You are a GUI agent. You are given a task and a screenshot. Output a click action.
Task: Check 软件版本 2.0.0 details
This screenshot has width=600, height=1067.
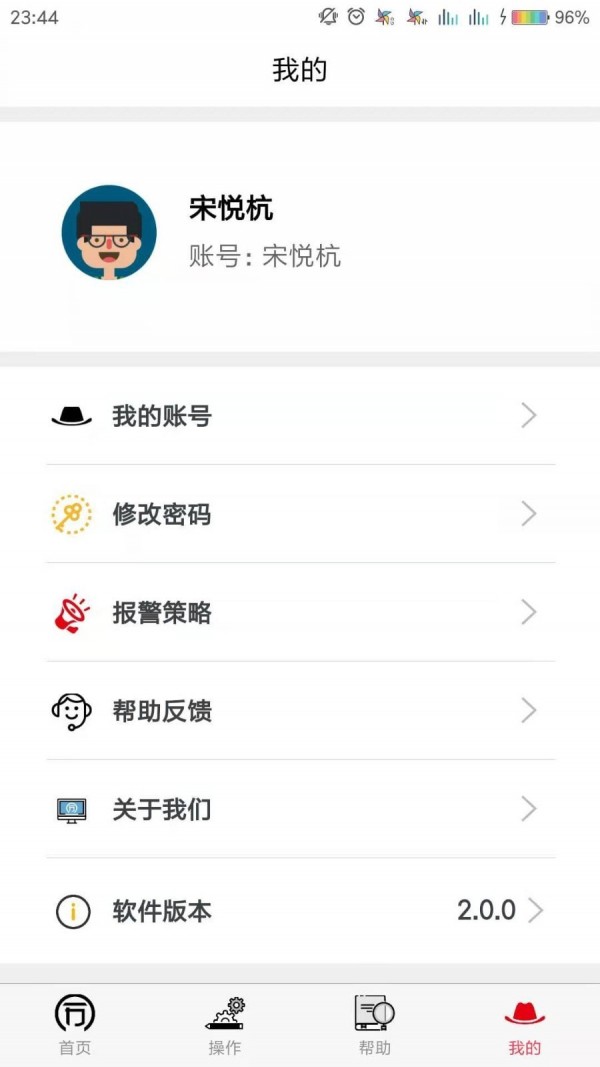tap(300, 910)
